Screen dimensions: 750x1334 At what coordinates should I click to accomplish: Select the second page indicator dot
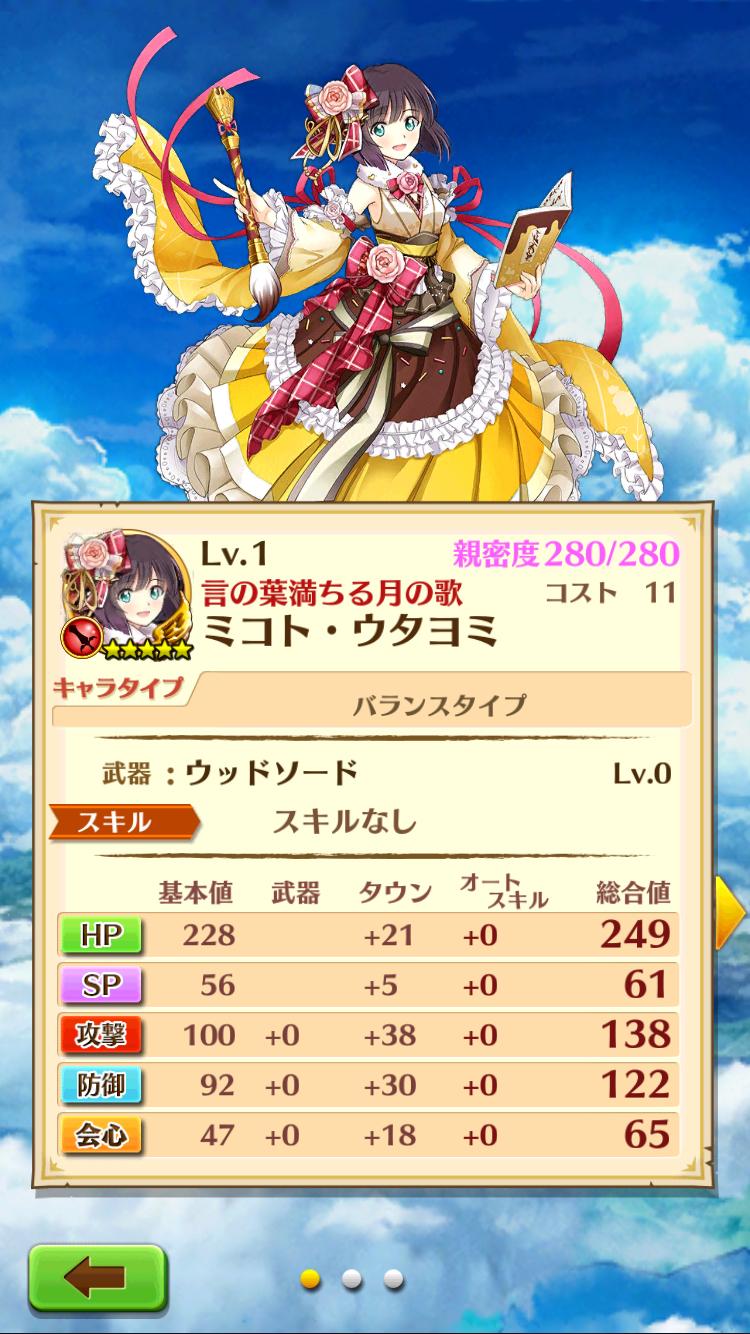(351, 1278)
